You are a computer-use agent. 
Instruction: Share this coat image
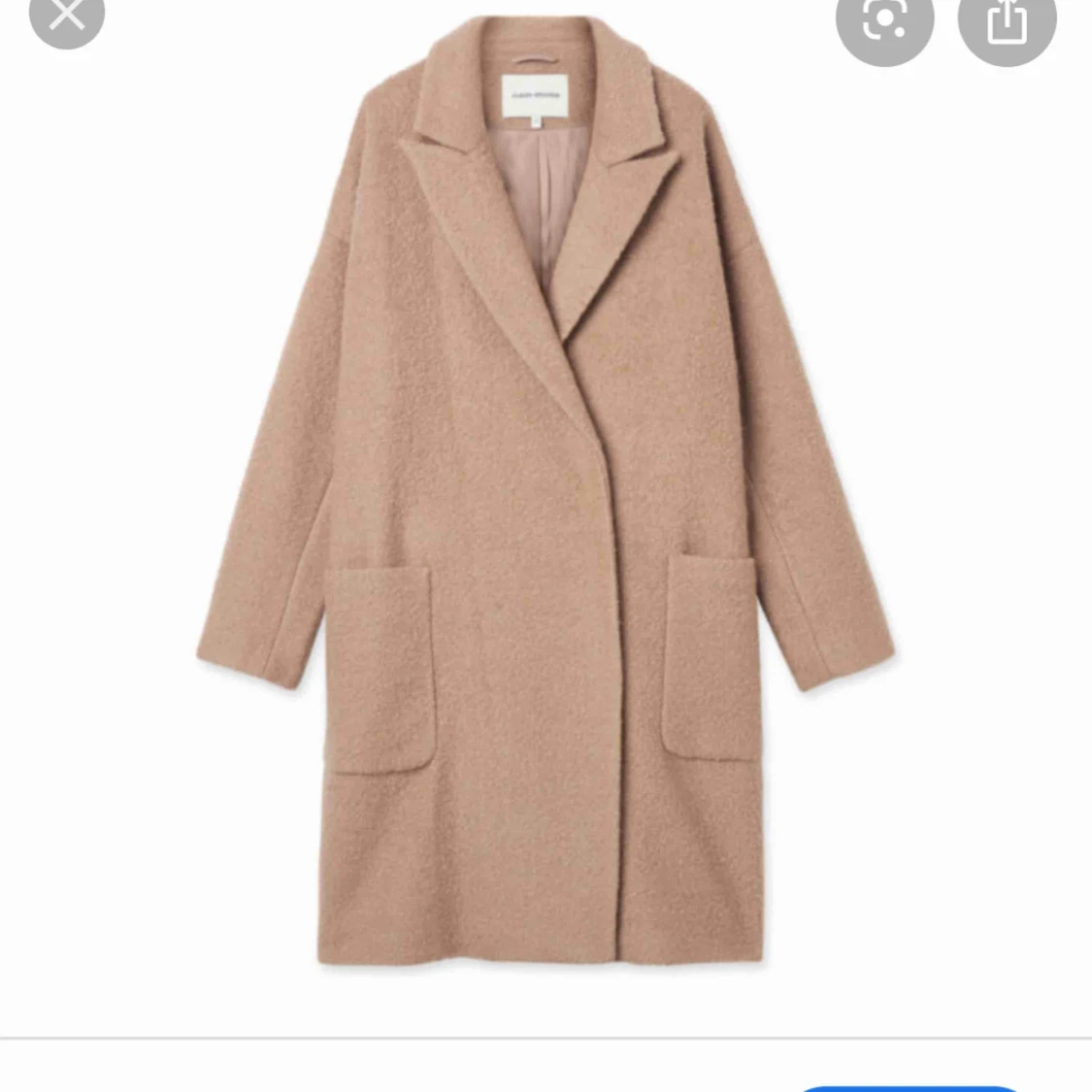click(x=1006, y=23)
